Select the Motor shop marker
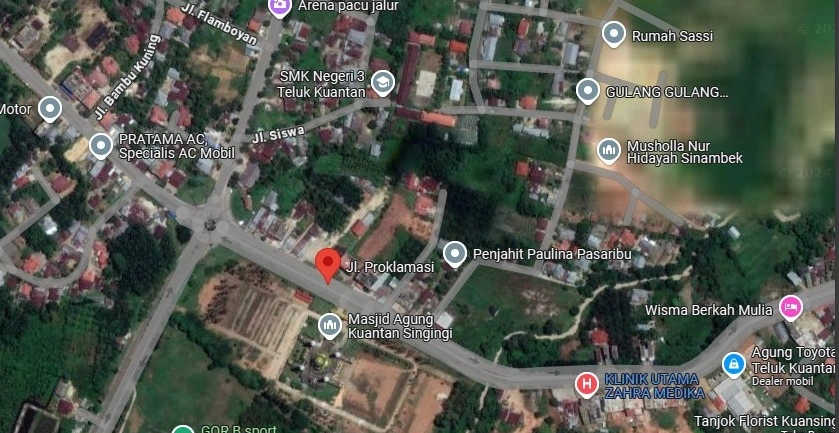Screen dimensions: 839x433 pos(50,108)
